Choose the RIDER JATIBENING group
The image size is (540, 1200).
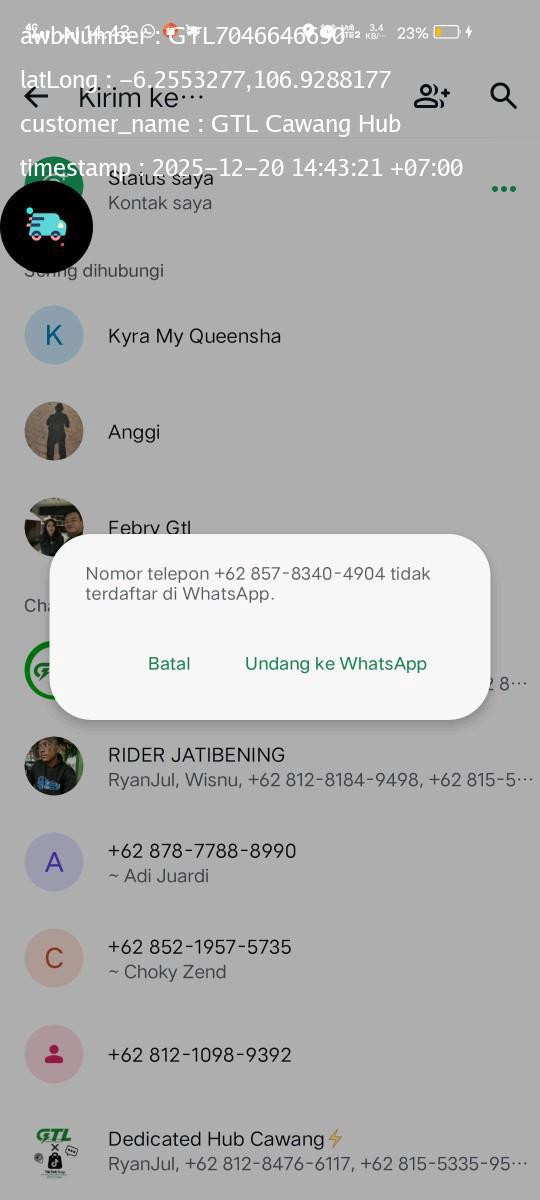(270, 767)
